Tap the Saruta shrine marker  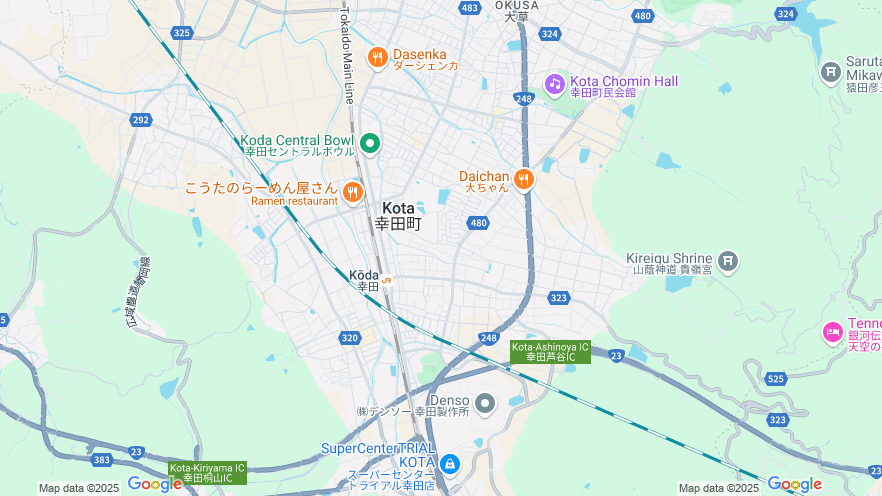(x=830, y=72)
